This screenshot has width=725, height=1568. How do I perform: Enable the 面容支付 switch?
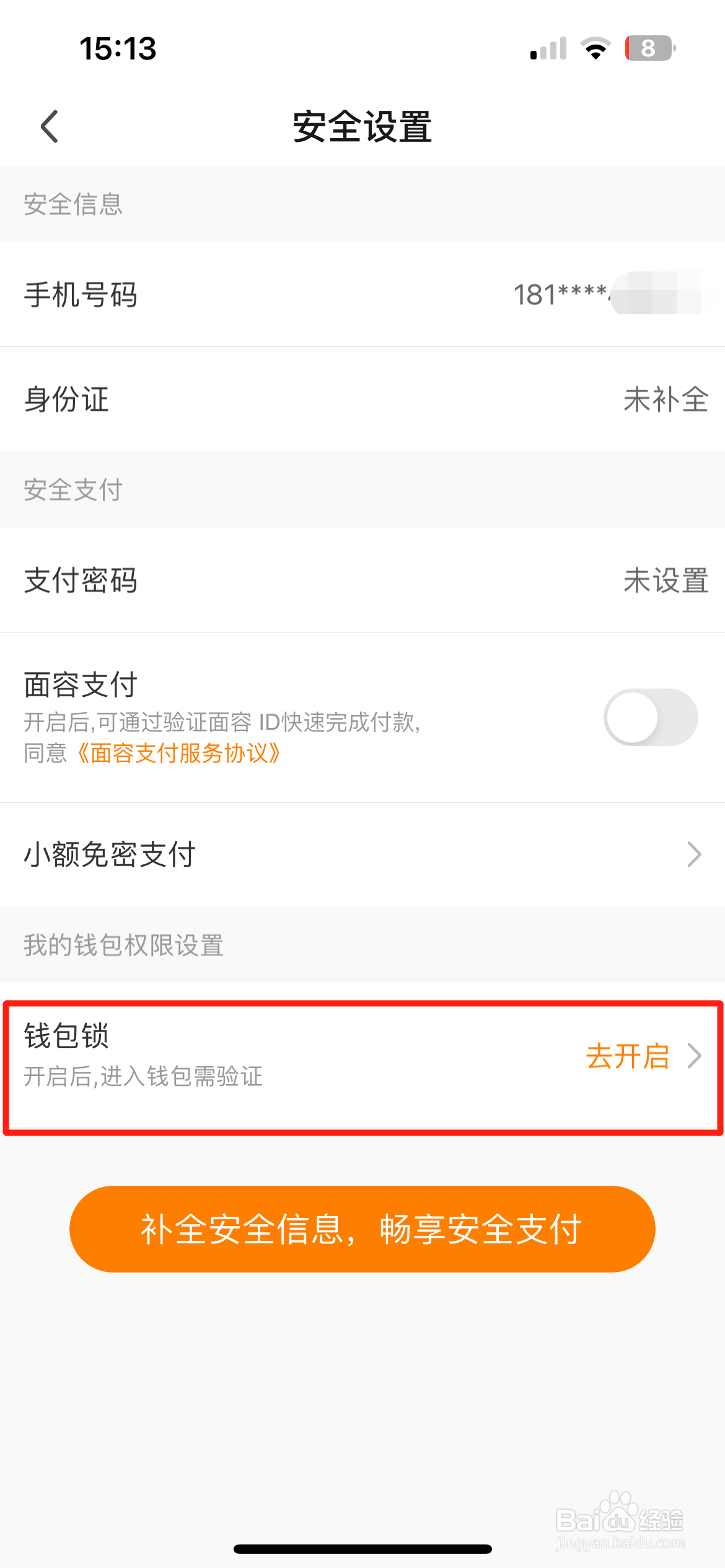coord(650,717)
